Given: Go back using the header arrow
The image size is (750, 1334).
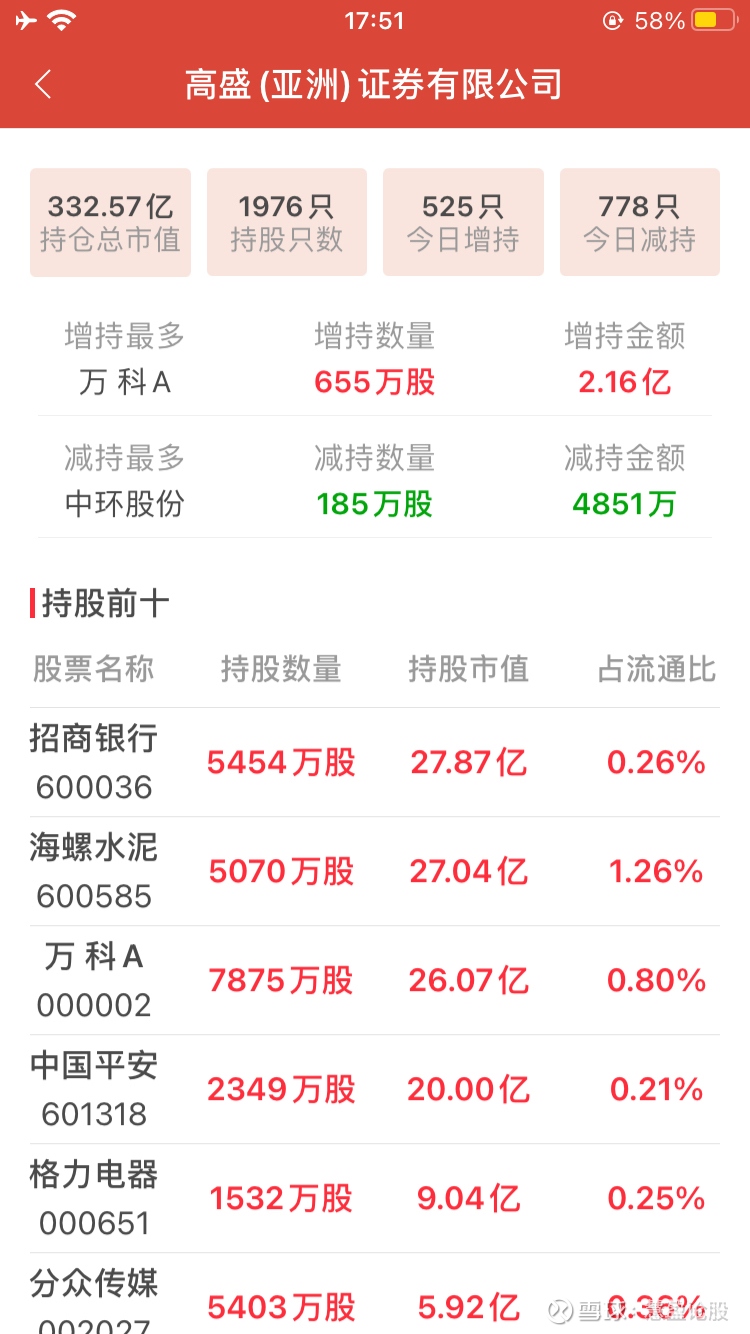Looking at the screenshot, I should tap(42, 85).
